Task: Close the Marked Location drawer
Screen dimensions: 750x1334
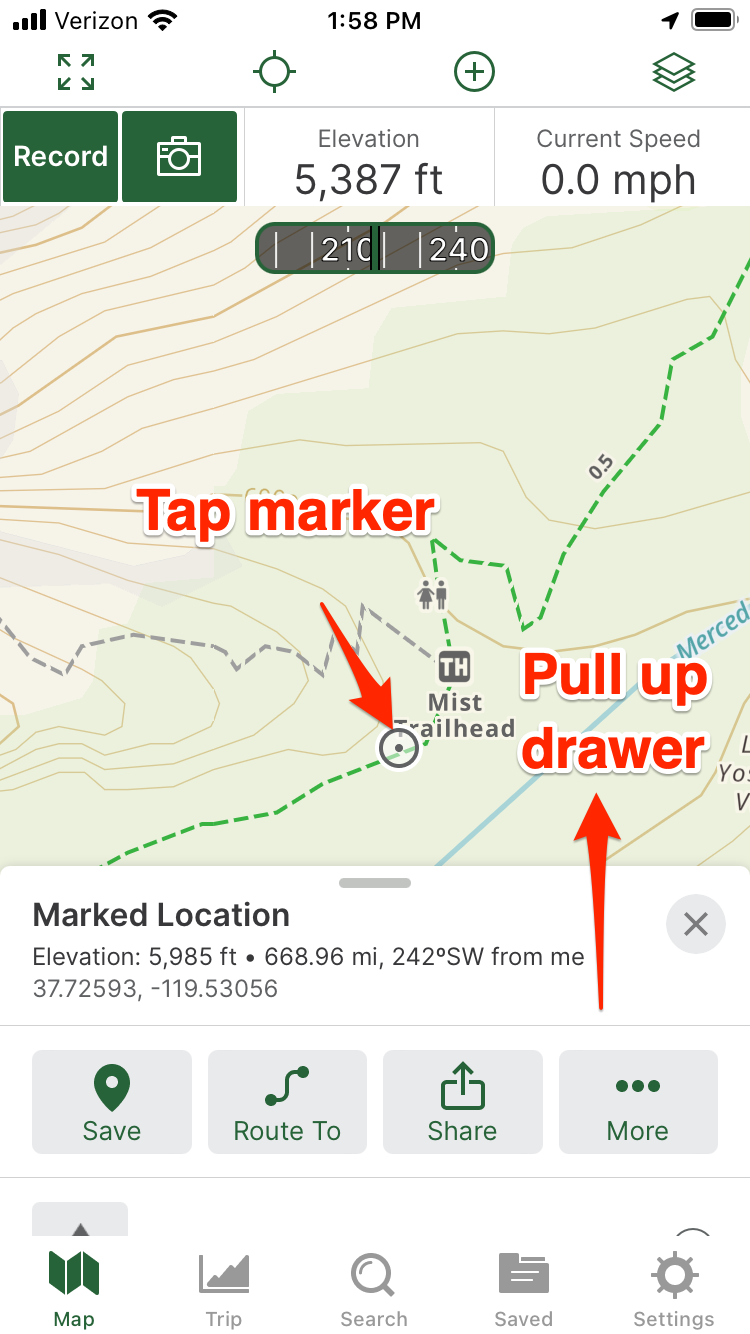Action: point(696,924)
